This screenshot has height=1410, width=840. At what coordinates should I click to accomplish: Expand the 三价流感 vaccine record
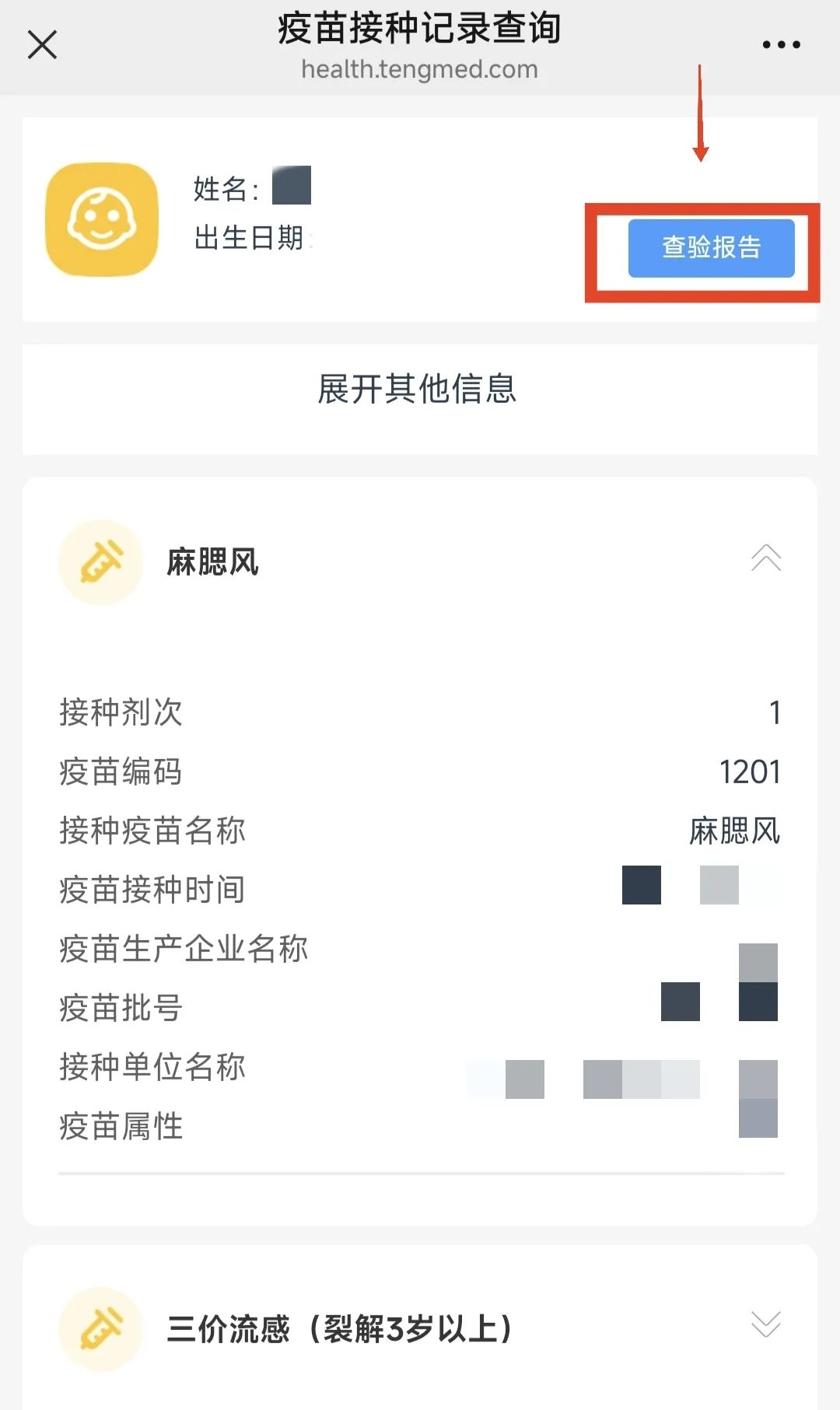765,1325
